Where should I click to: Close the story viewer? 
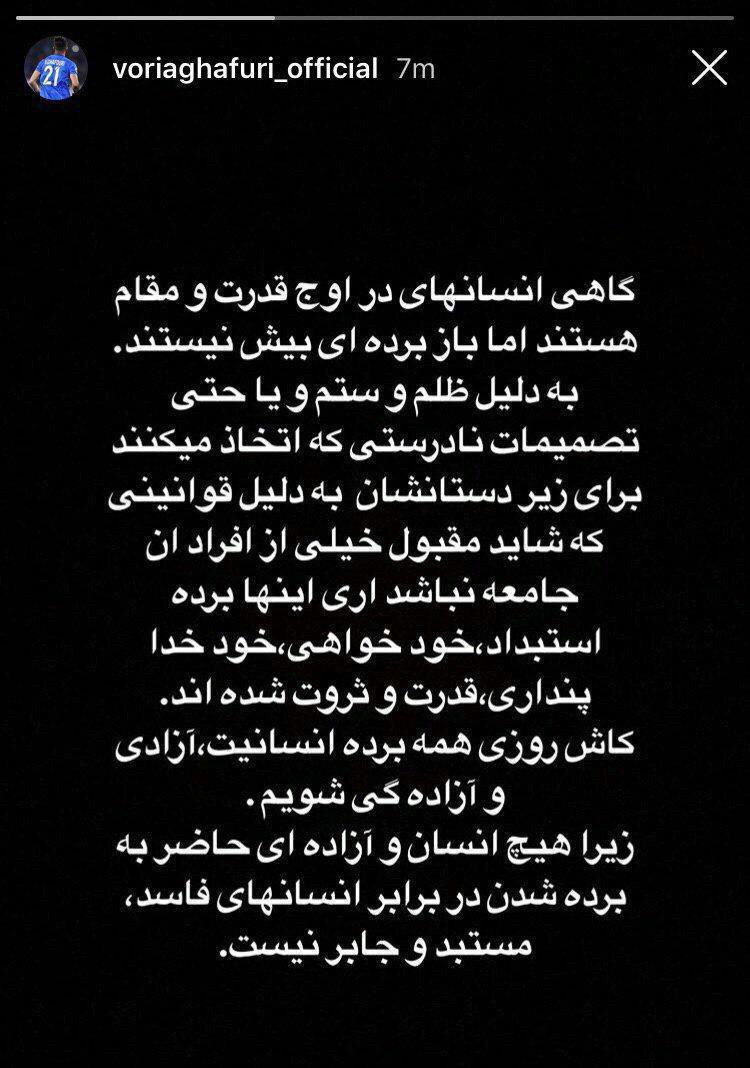click(709, 68)
